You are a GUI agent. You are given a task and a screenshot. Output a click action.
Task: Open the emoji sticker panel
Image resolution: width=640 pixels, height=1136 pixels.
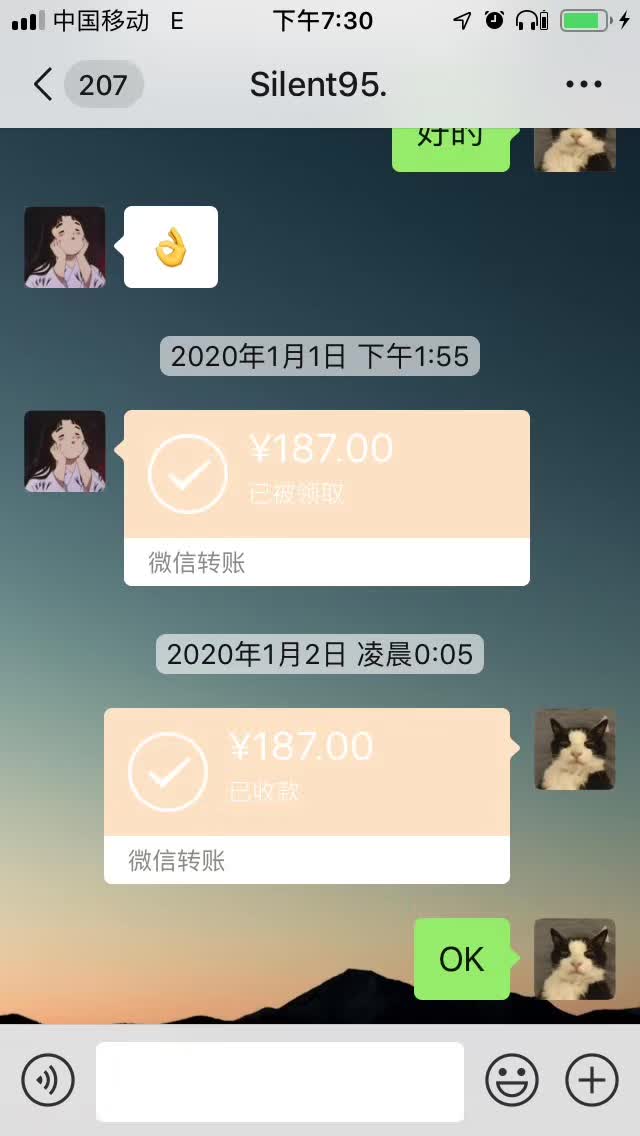point(512,1080)
